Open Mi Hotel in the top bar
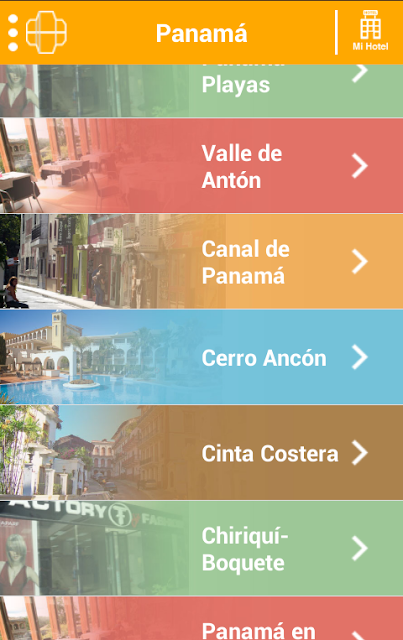Viewport: 403px width, 640px height. click(x=370, y=31)
